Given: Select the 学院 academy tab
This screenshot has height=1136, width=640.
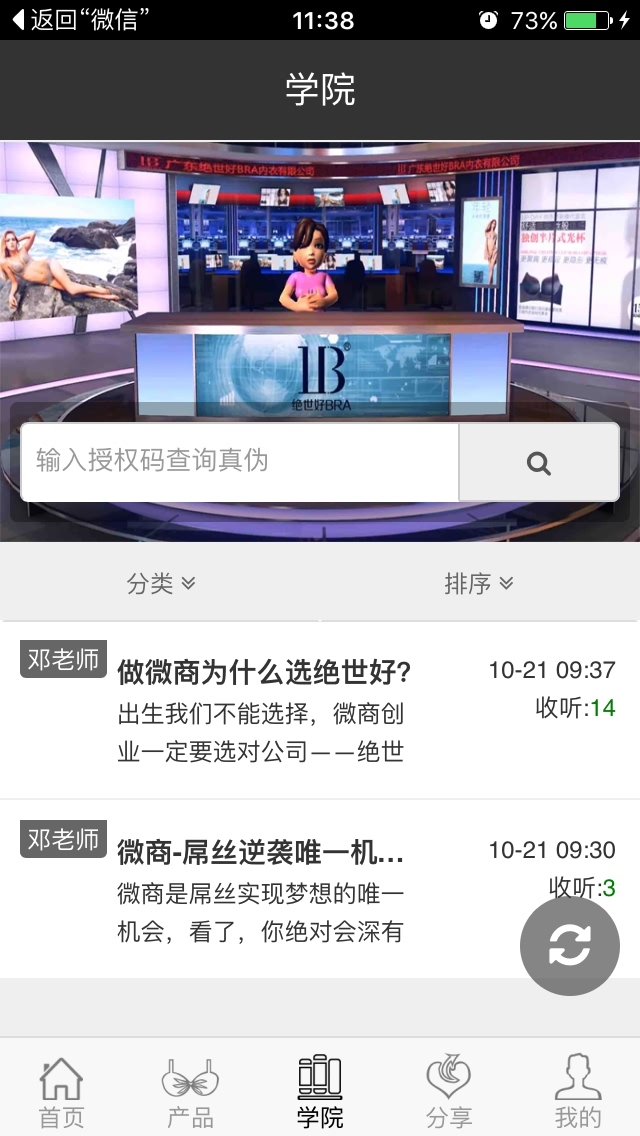Looking at the screenshot, I should pos(320,1092).
